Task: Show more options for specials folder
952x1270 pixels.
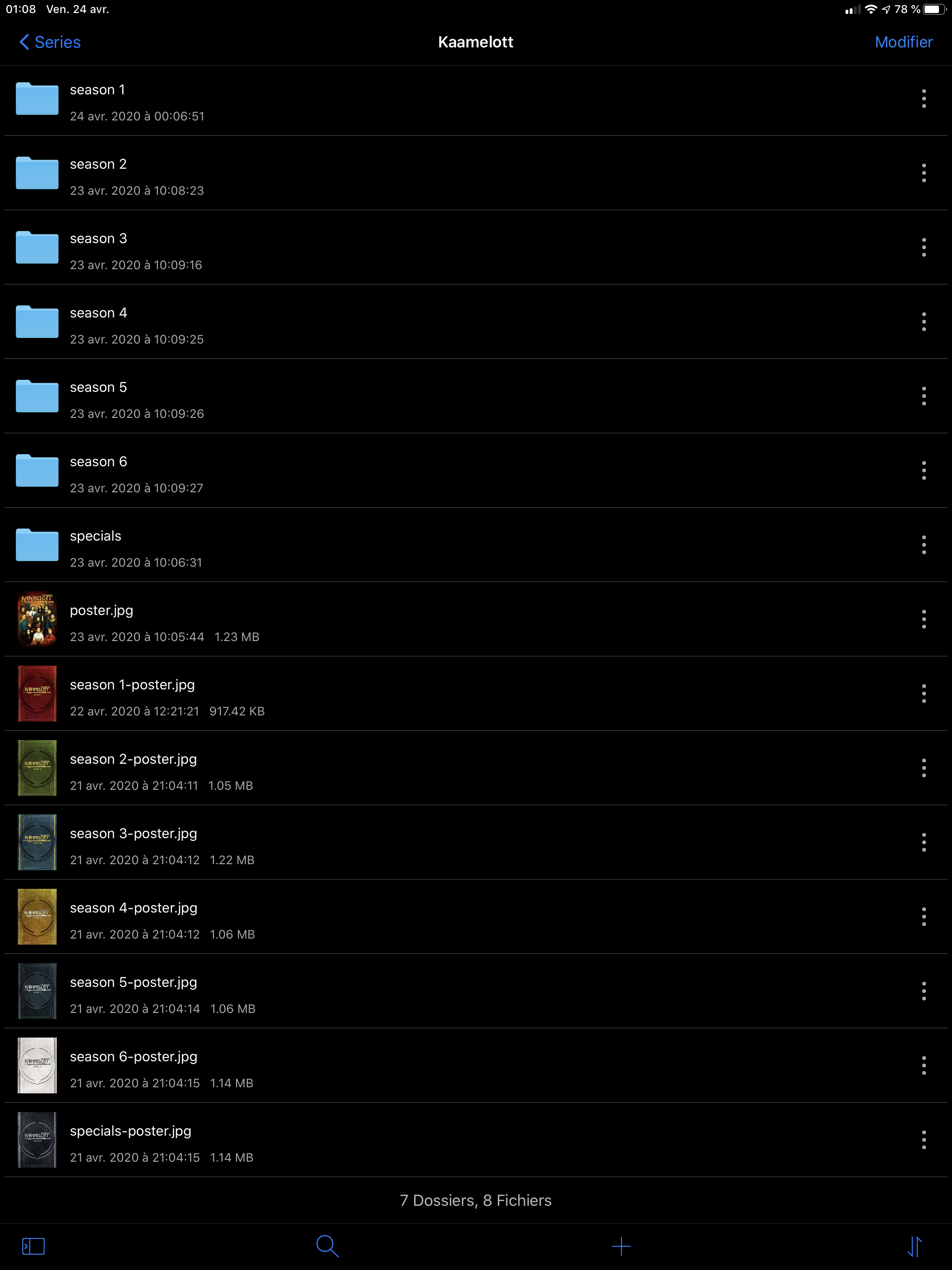Action: tap(923, 545)
